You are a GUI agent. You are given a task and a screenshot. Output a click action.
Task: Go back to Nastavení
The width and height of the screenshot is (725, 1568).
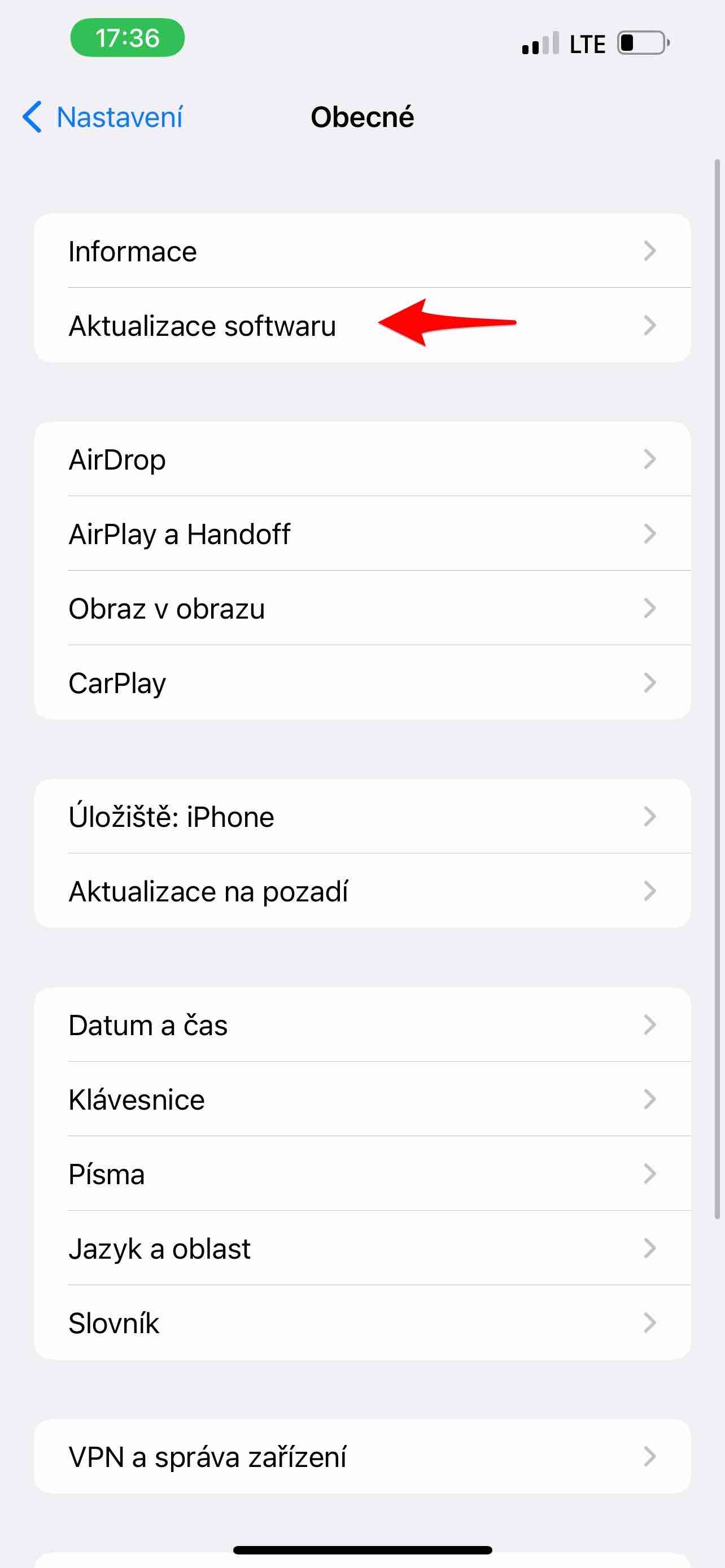(x=102, y=117)
